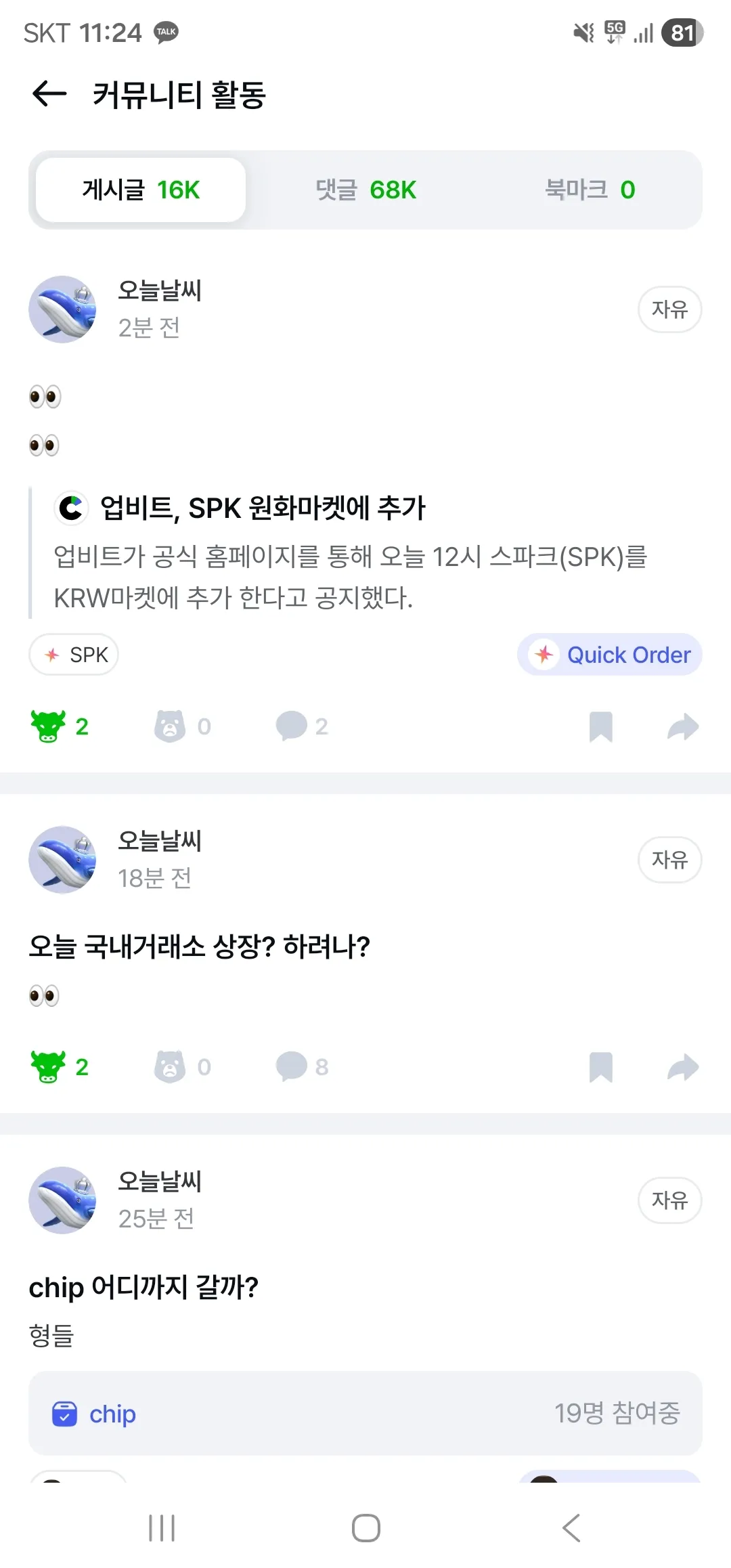Viewport: 731px width, 1568px height.
Task: Open comments on the 국내거래소 상장 post
Action: (x=292, y=1067)
